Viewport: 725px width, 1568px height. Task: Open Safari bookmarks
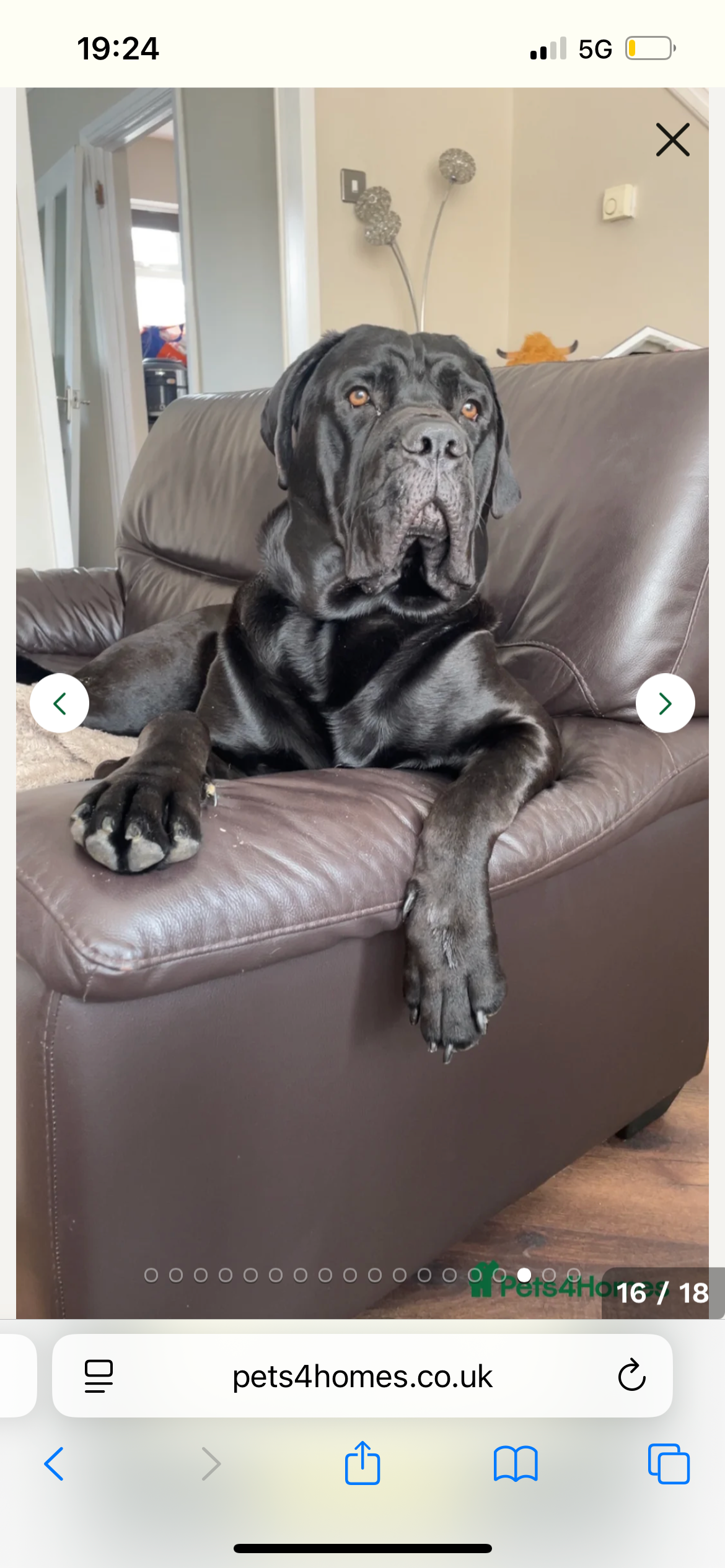(x=515, y=1464)
